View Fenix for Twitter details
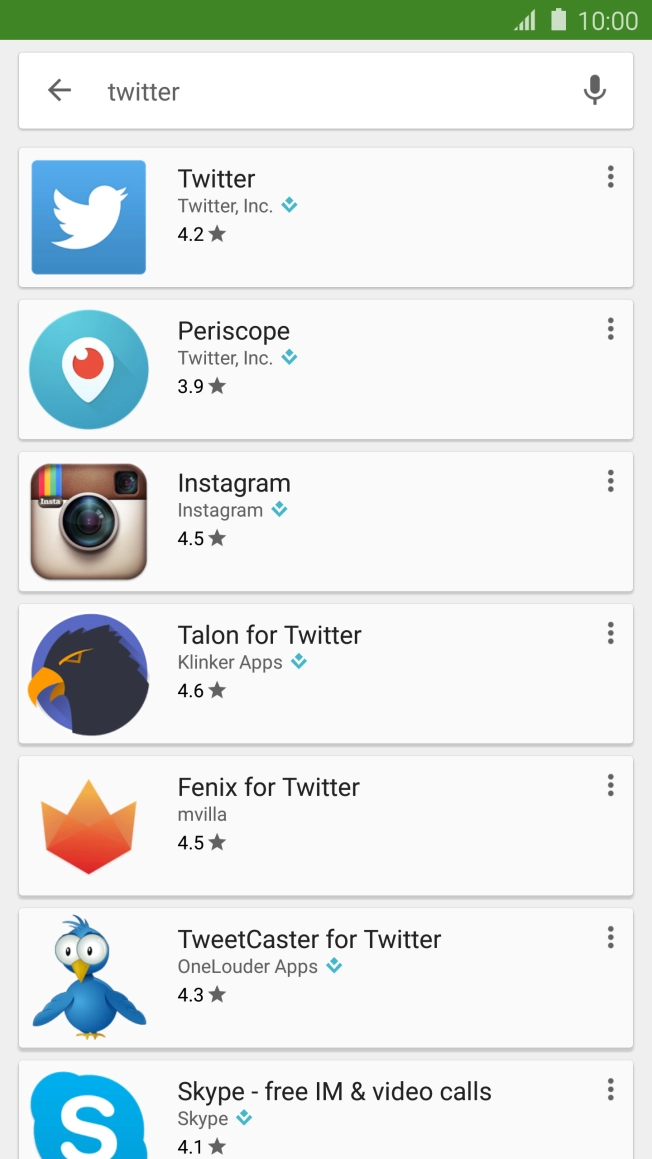Image resolution: width=652 pixels, height=1159 pixels. coord(325,825)
